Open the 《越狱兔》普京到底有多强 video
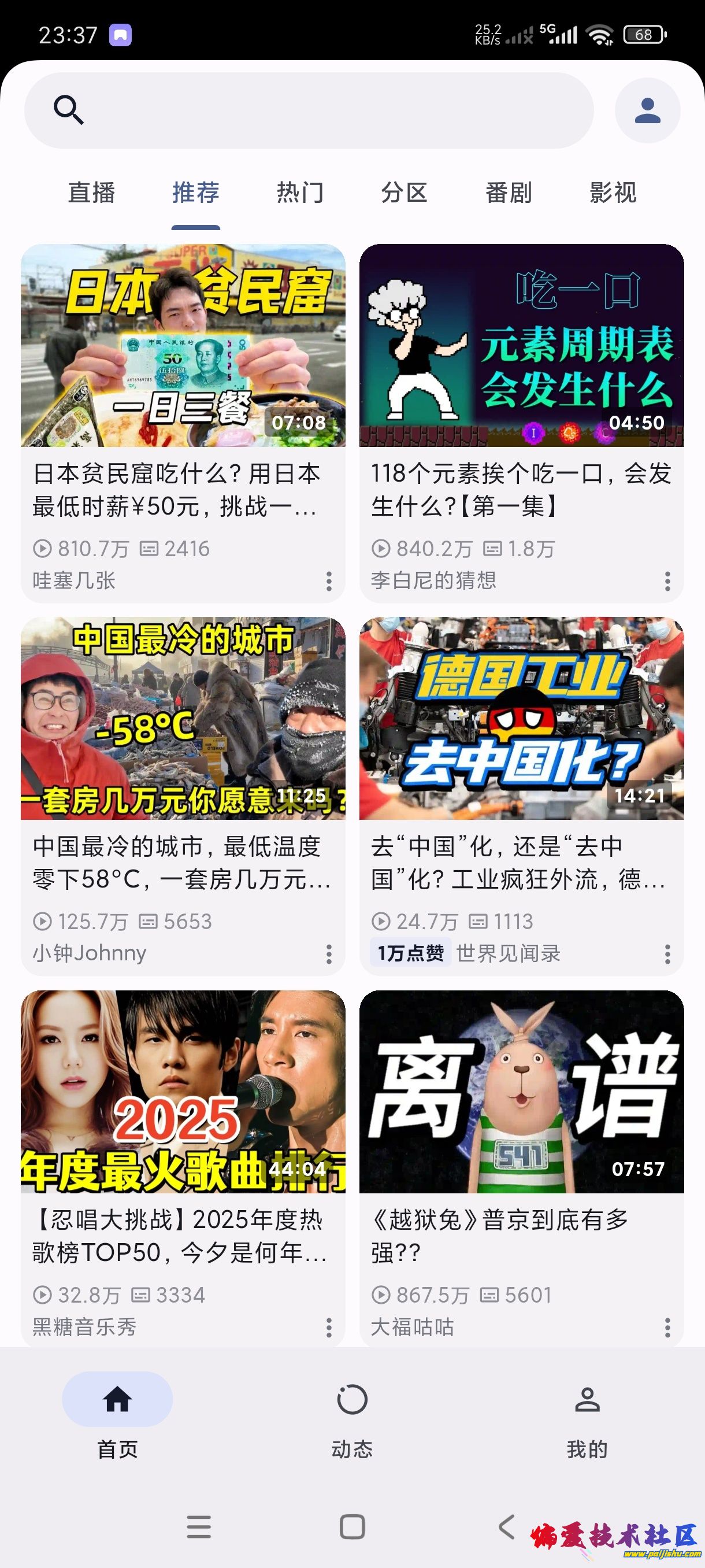Image resolution: width=705 pixels, height=1568 pixels. [x=521, y=1092]
